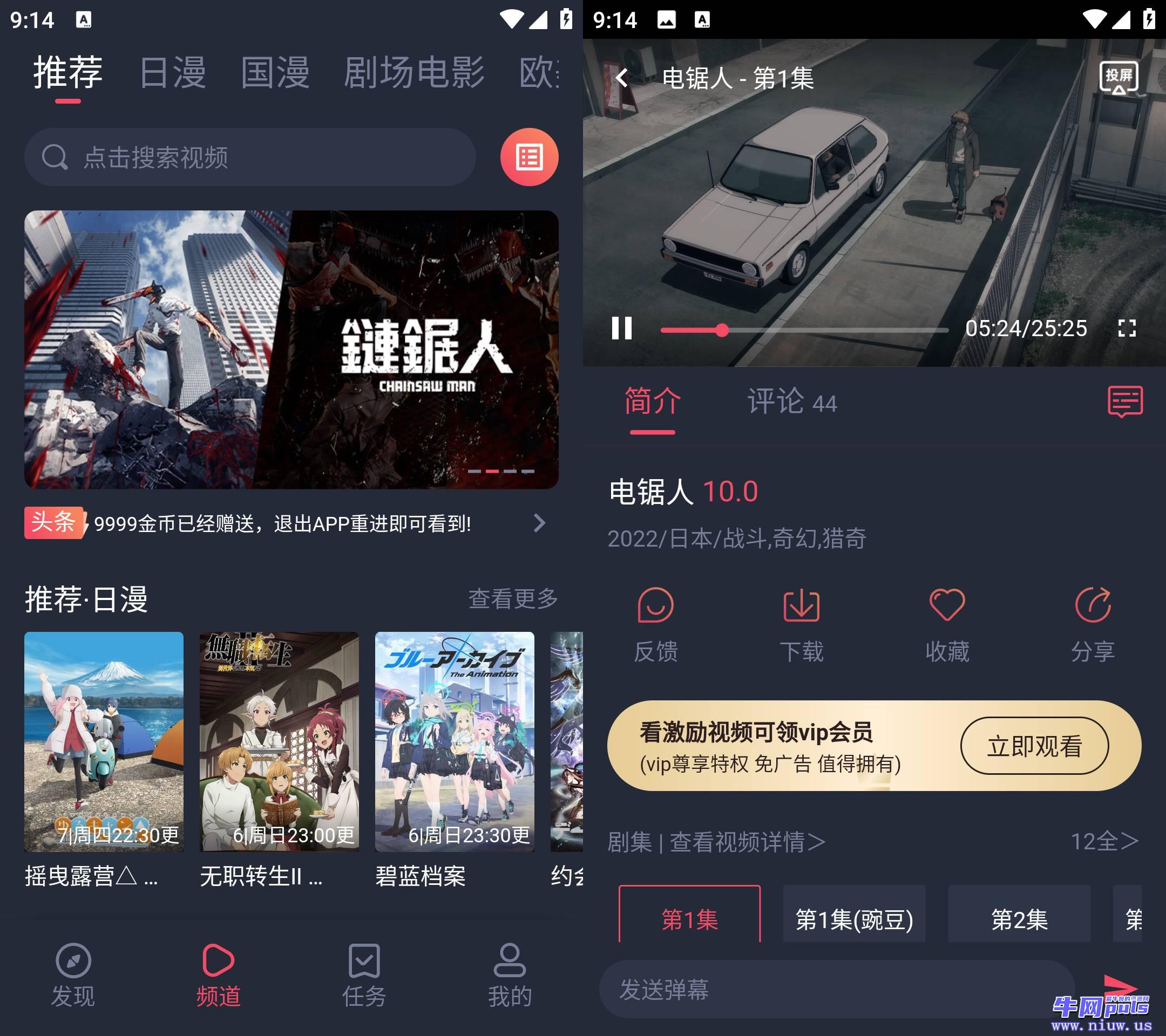Screen dimensions: 1166x1036
Task: Go back from the 电锯人 player
Action: (622, 78)
